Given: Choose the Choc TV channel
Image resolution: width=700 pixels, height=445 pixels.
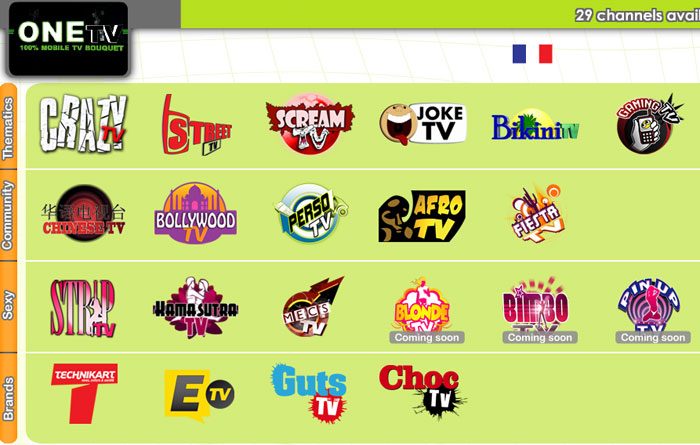Looking at the screenshot, I should (422, 391).
